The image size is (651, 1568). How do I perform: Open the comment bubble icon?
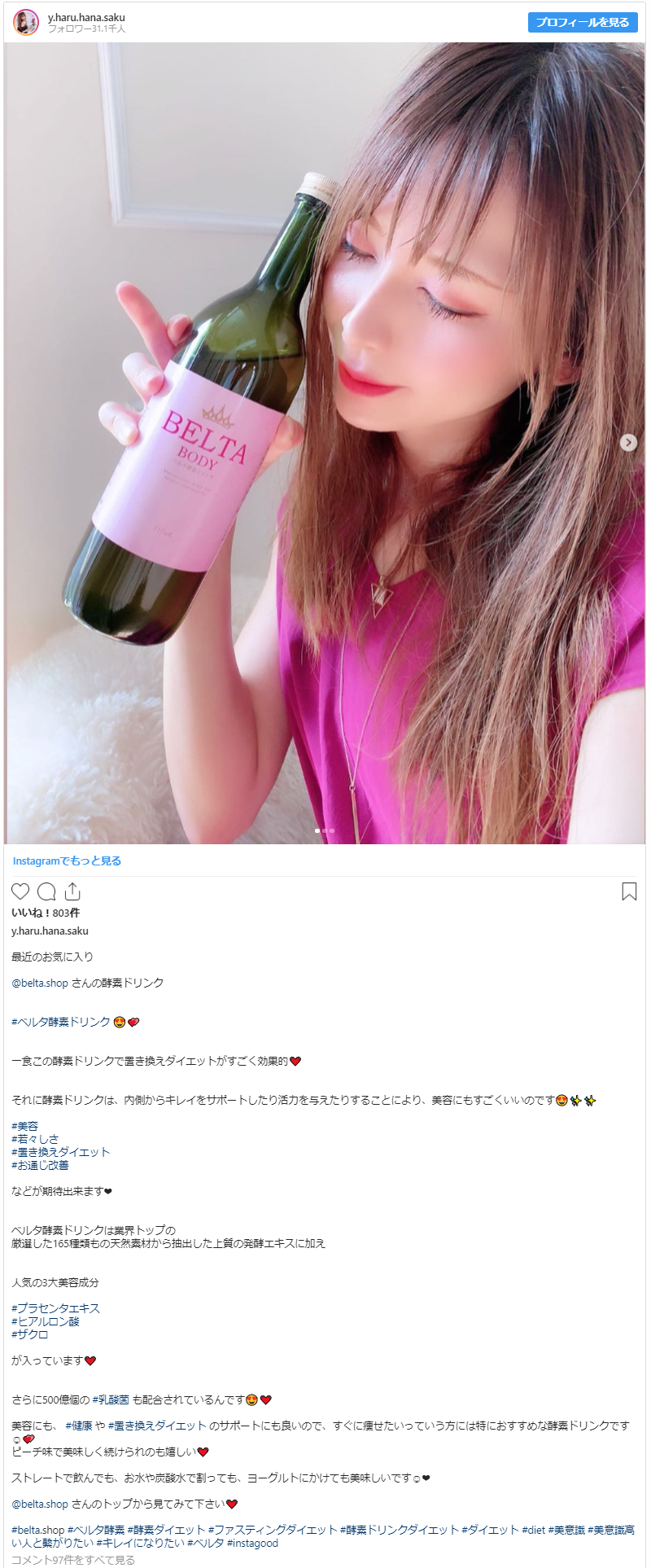point(46,891)
